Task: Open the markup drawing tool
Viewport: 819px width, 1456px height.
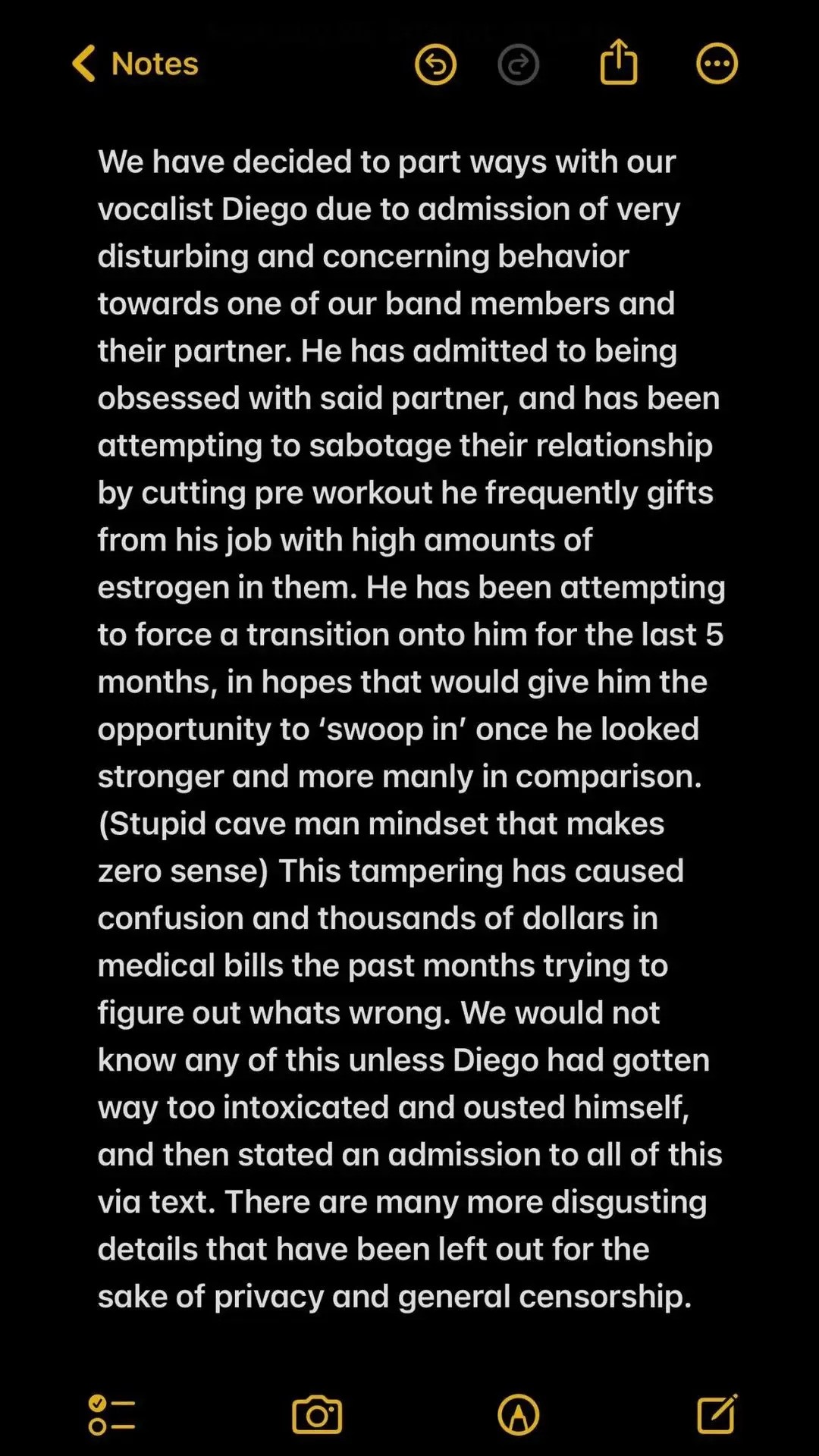Action: point(519,1415)
